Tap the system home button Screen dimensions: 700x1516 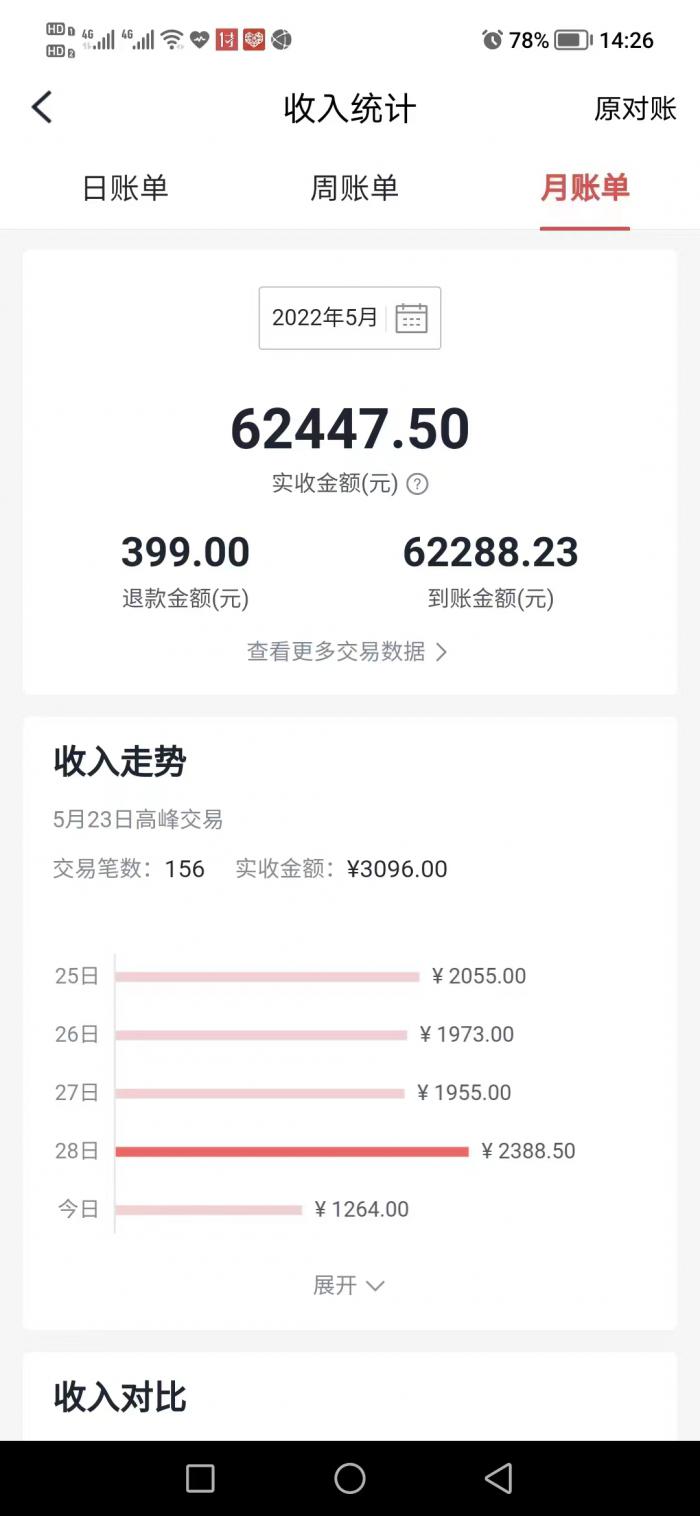350,1478
